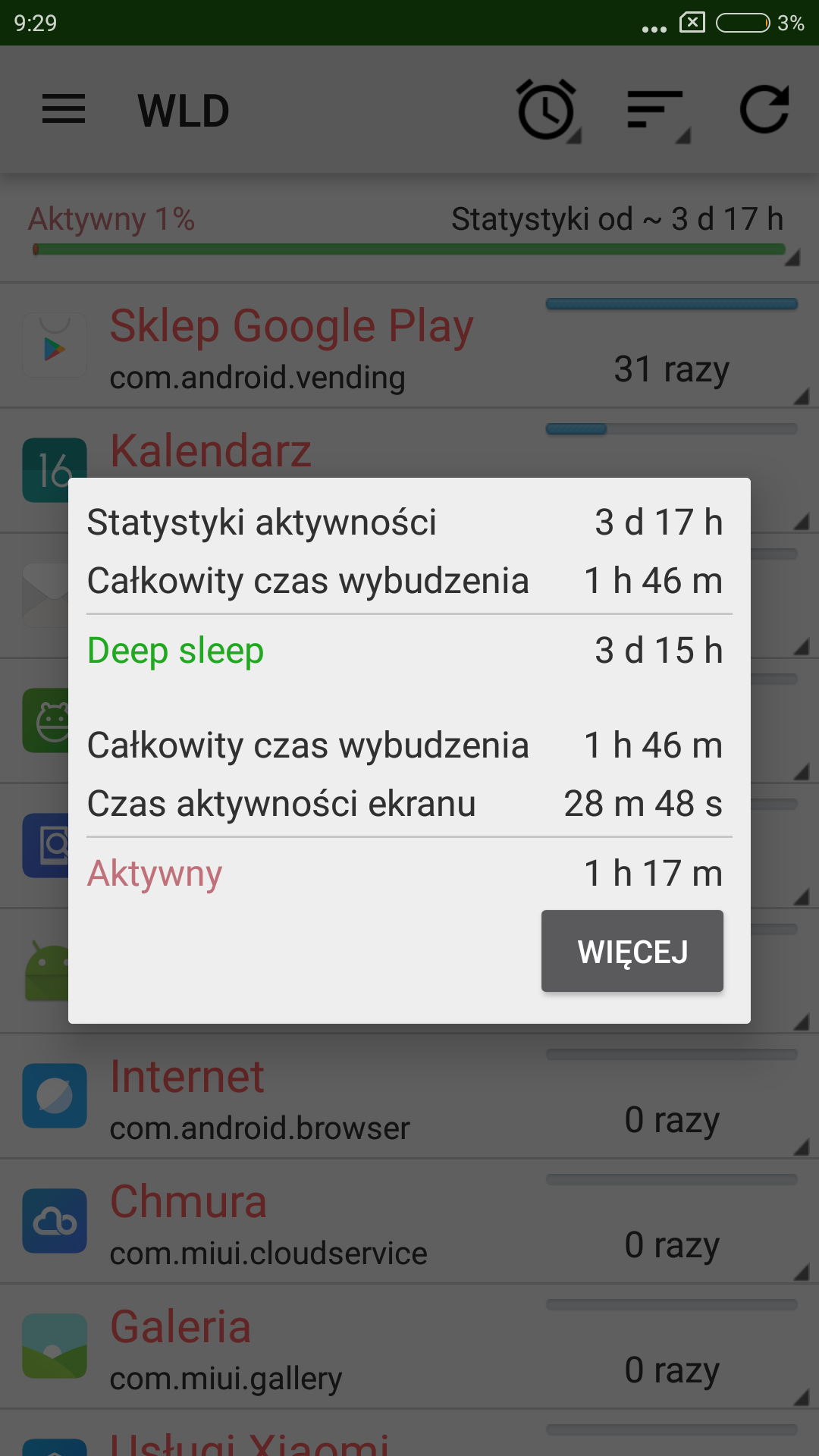Tap the WIĘCEJ button in the dialog
Viewport: 819px width, 1456px height.
point(632,951)
